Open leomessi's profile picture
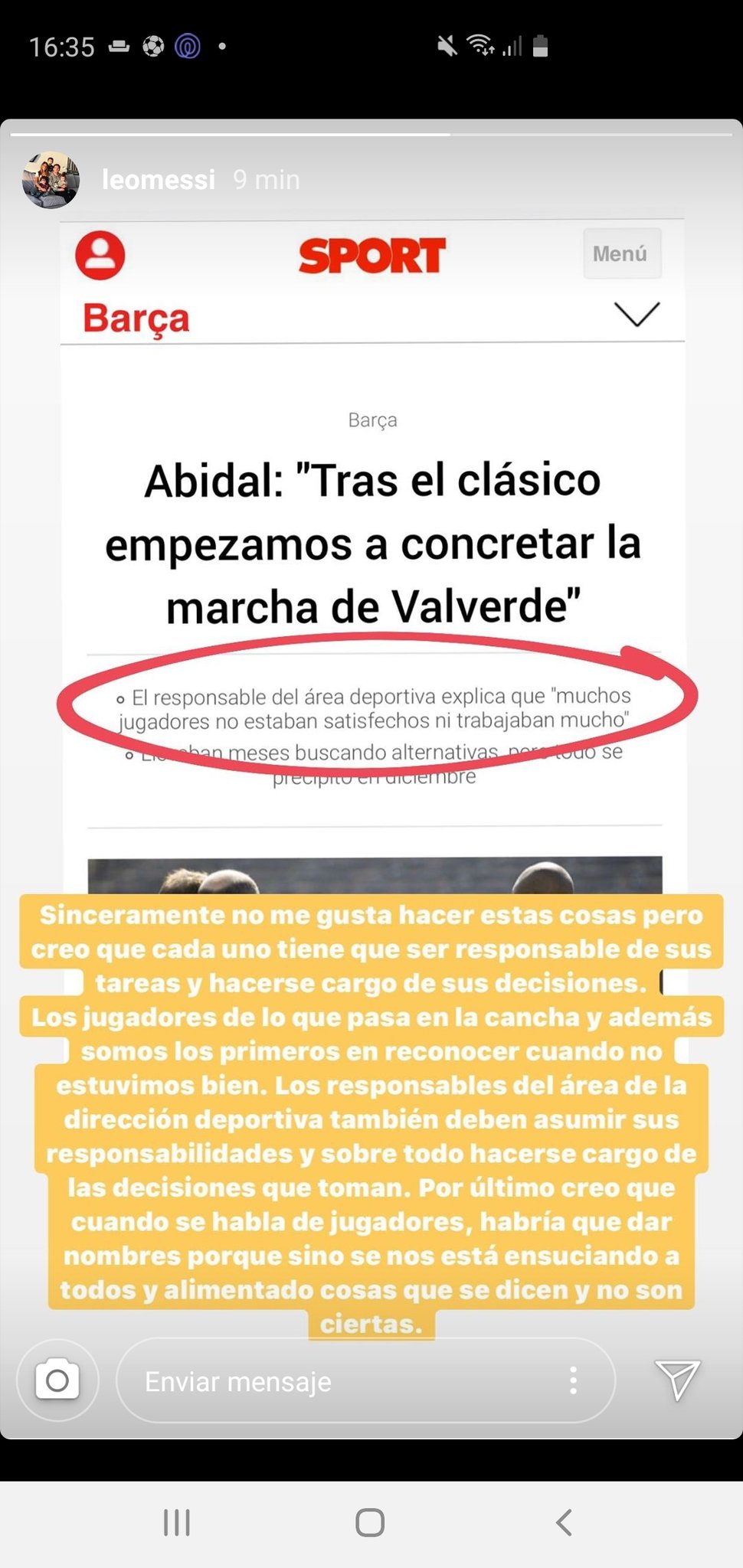 [51, 180]
